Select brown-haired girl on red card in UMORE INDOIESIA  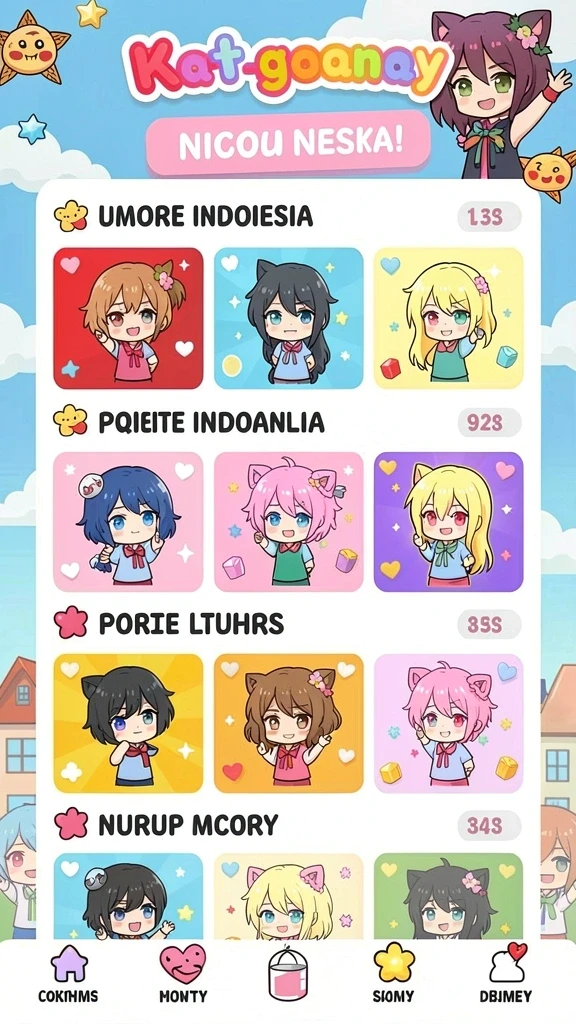tap(128, 318)
